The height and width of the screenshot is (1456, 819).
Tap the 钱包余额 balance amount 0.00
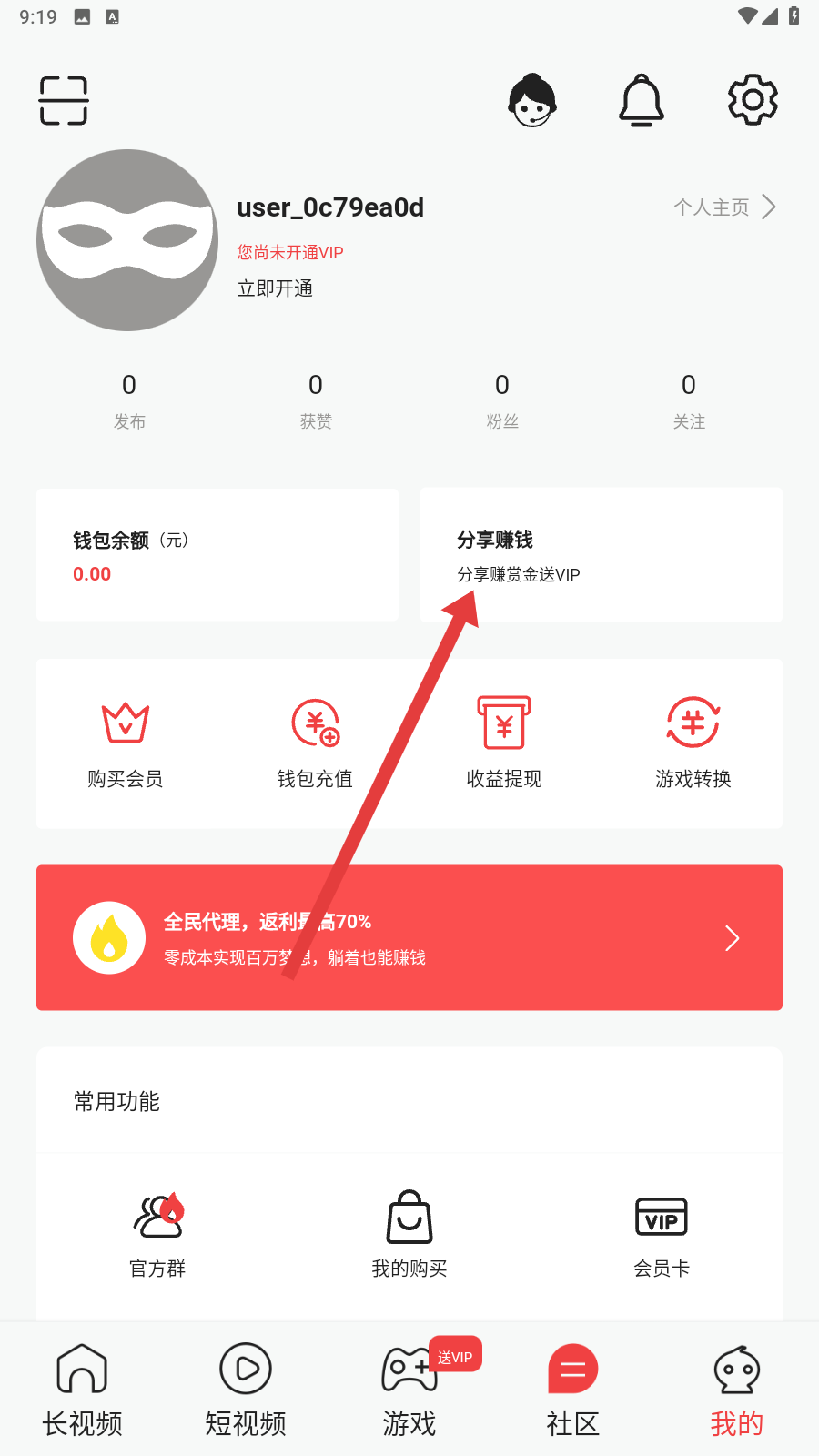91,573
